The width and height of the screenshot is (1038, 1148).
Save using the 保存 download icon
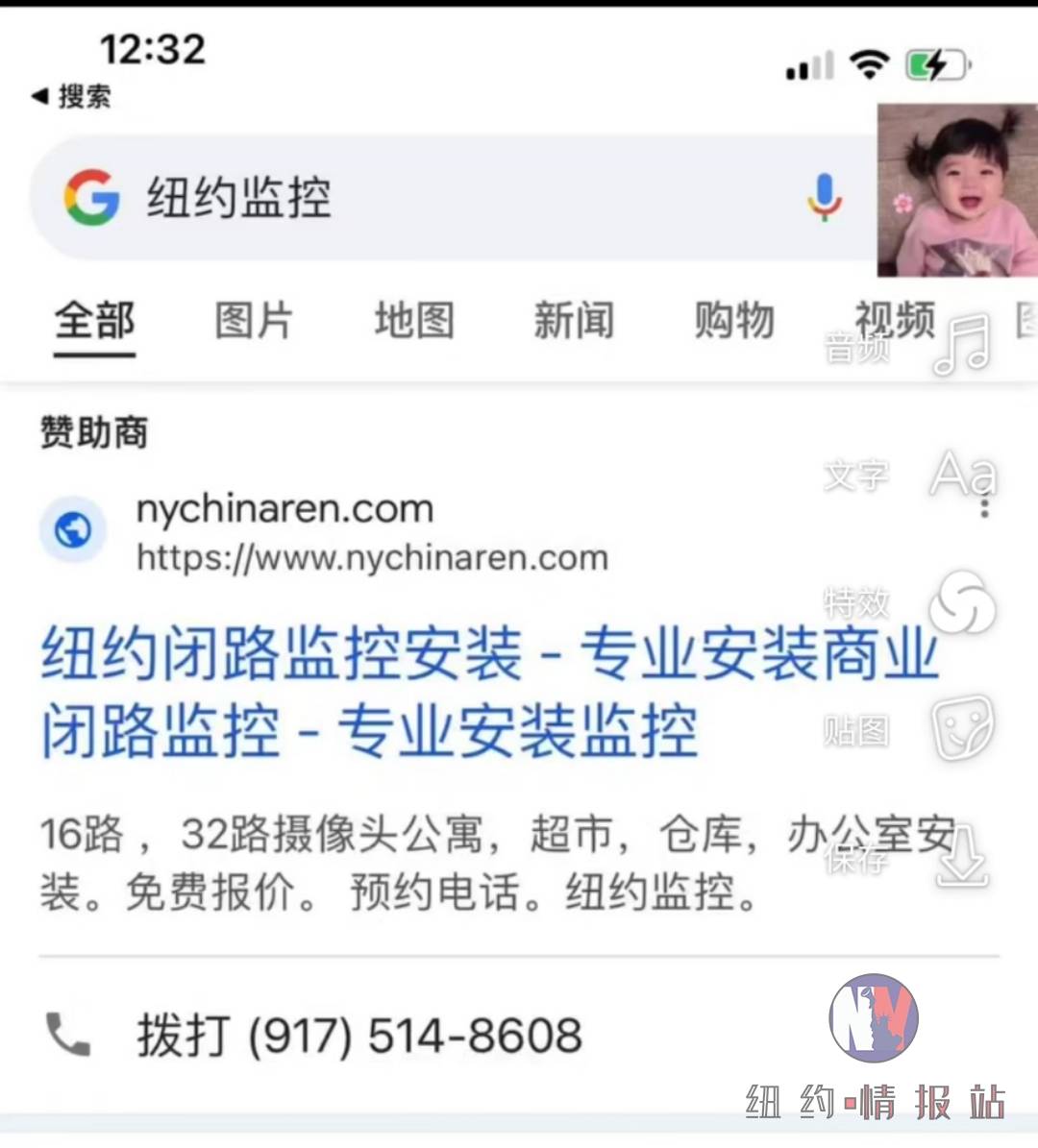[962, 856]
